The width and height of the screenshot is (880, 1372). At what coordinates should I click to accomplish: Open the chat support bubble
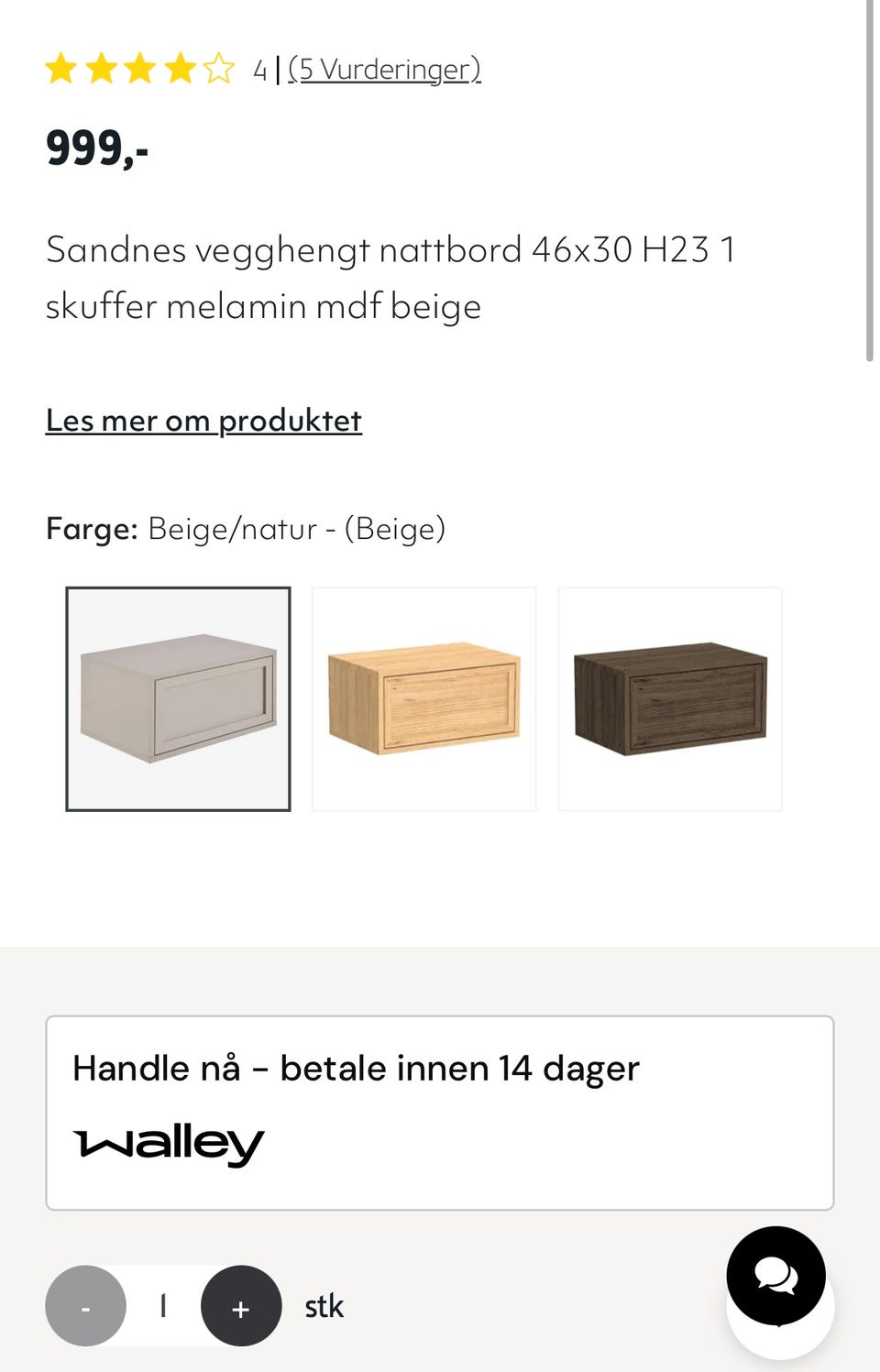tap(775, 1273)
